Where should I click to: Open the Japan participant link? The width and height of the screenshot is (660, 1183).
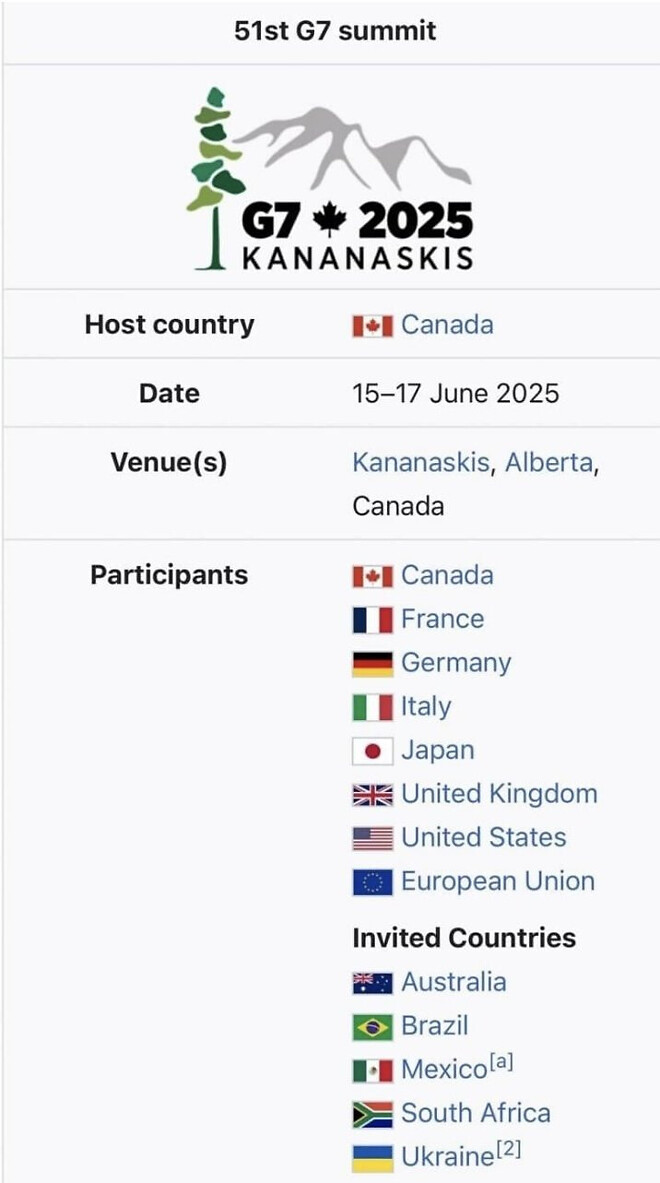coord(437,750)
